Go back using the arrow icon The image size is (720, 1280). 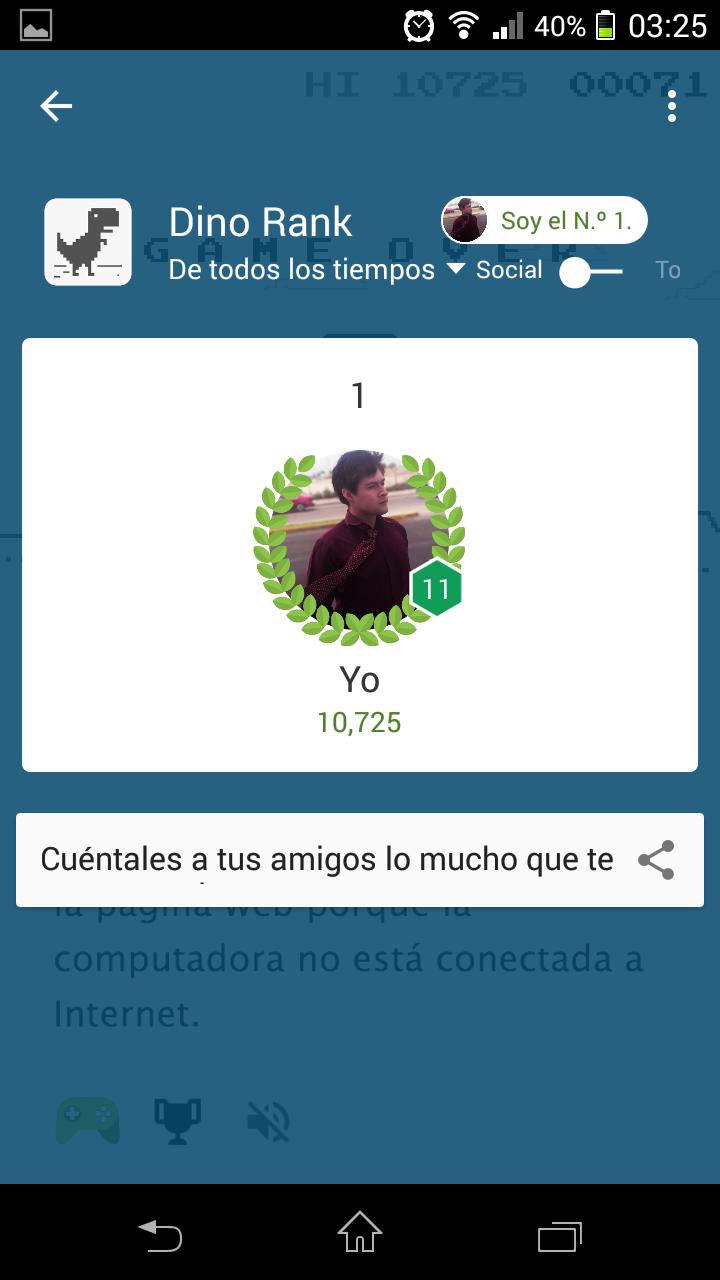click(56, 106)
